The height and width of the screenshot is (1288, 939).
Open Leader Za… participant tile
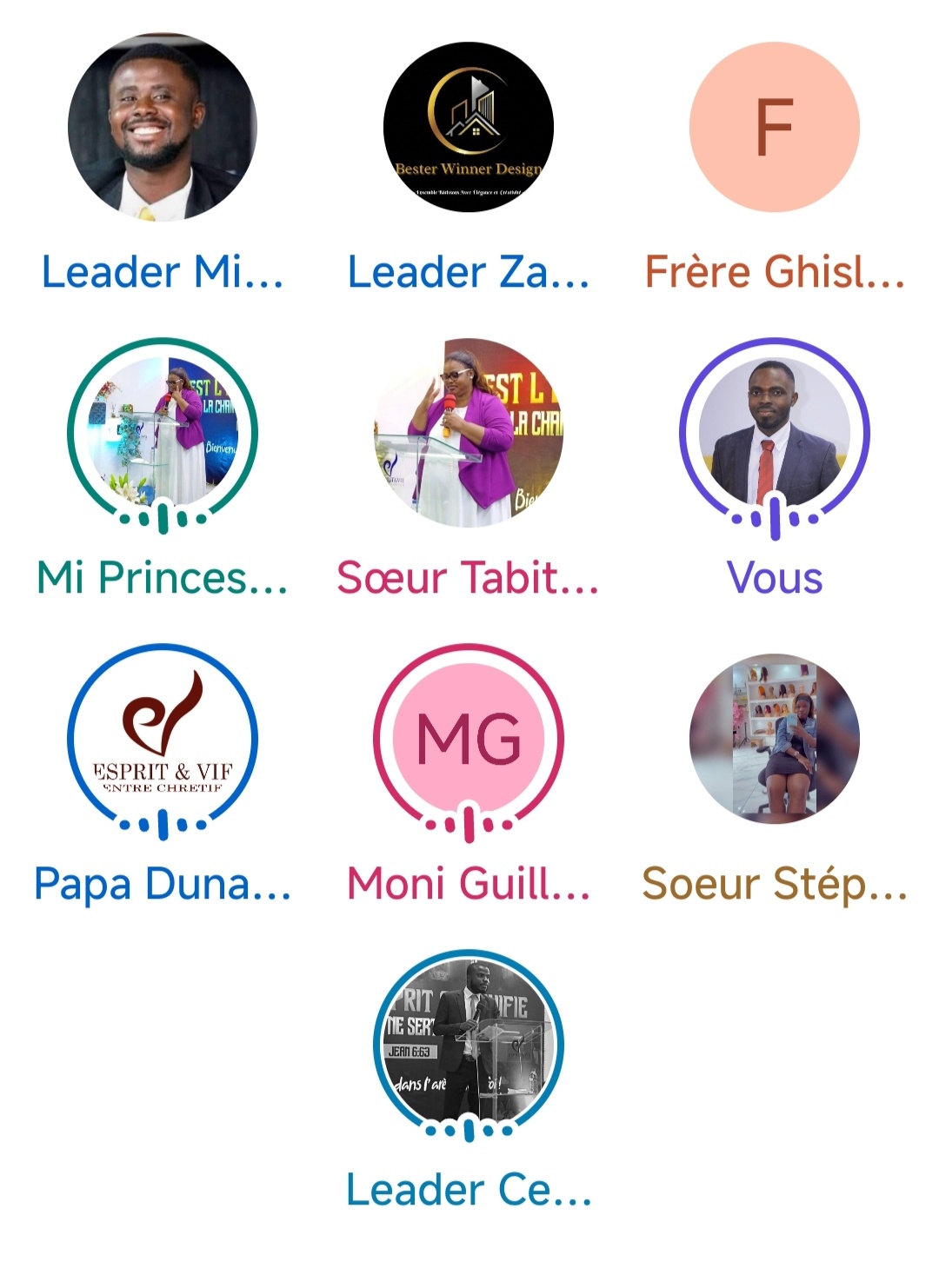[x=469, y=128]
